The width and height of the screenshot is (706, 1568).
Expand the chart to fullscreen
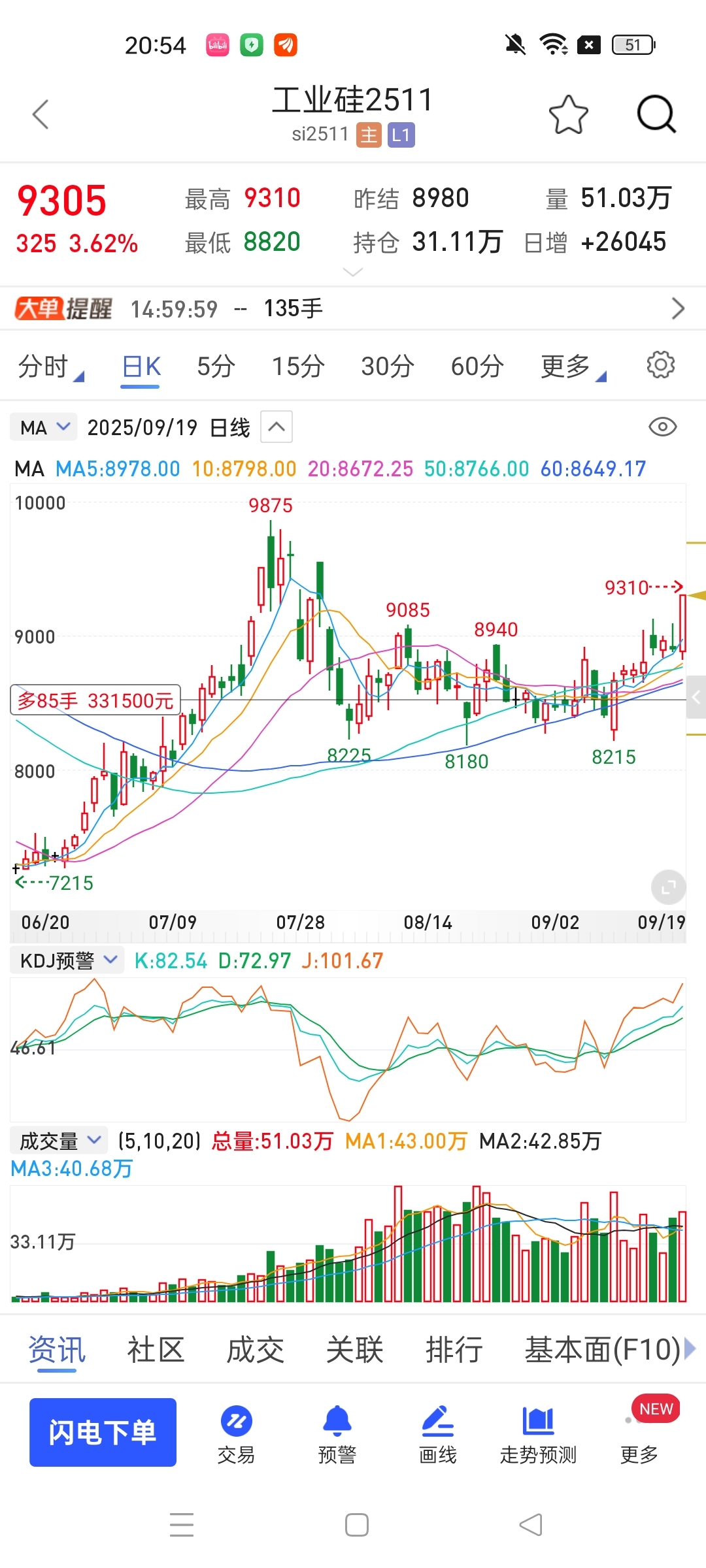(x=668, y=887)
